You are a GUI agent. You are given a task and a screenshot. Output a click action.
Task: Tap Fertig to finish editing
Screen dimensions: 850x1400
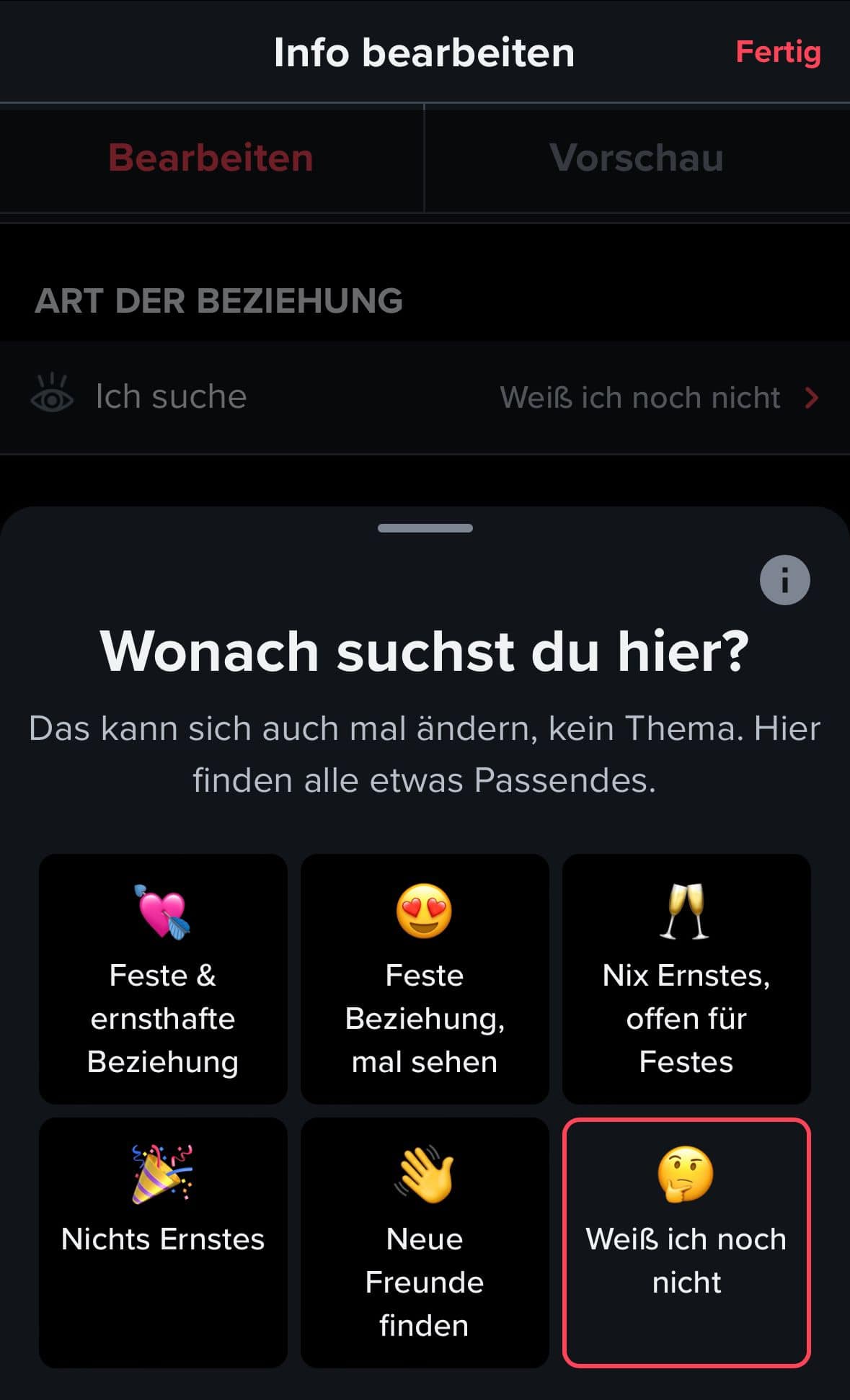[x=778, y=53]
